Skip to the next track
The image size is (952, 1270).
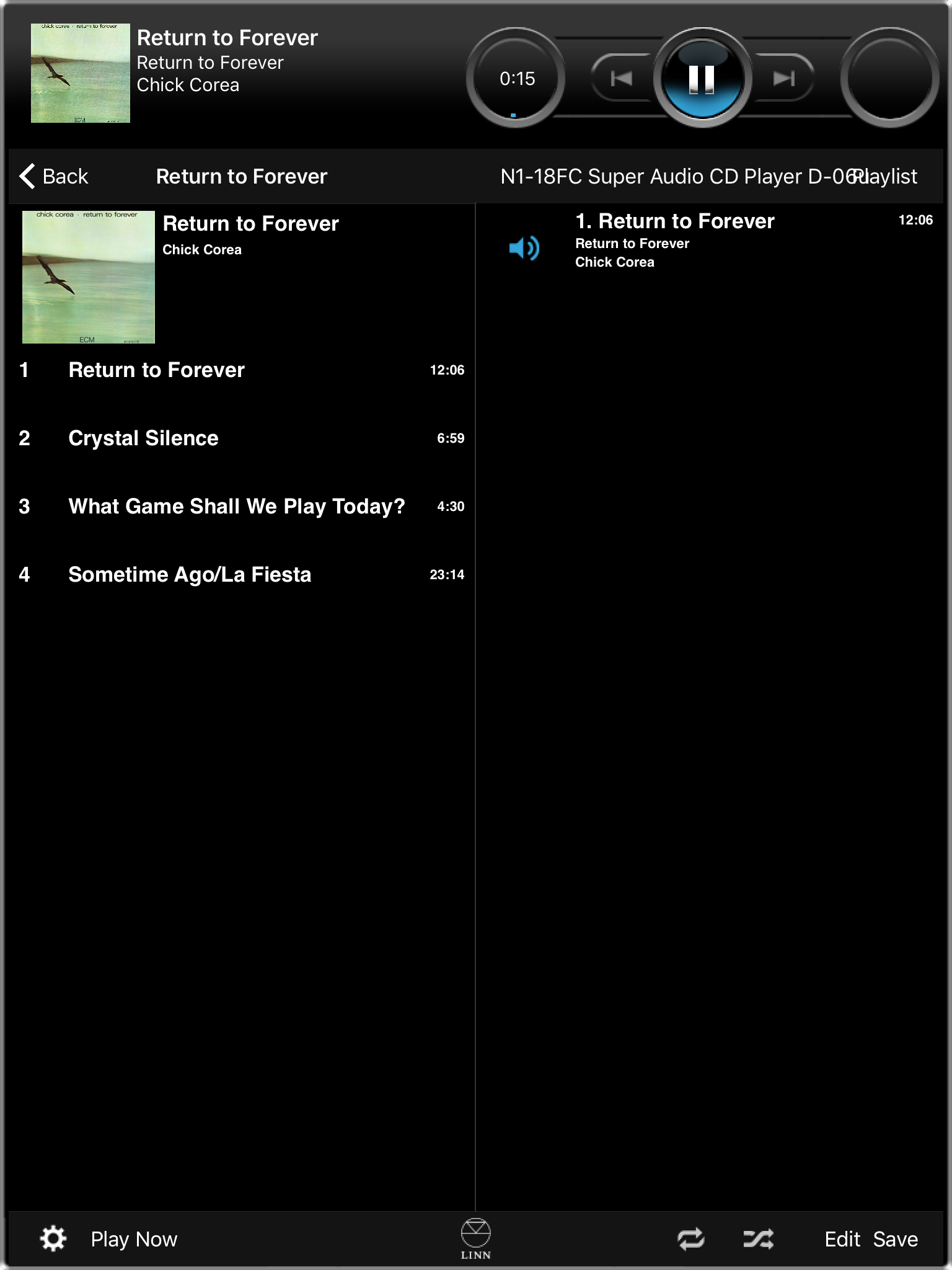click(783, 79)
